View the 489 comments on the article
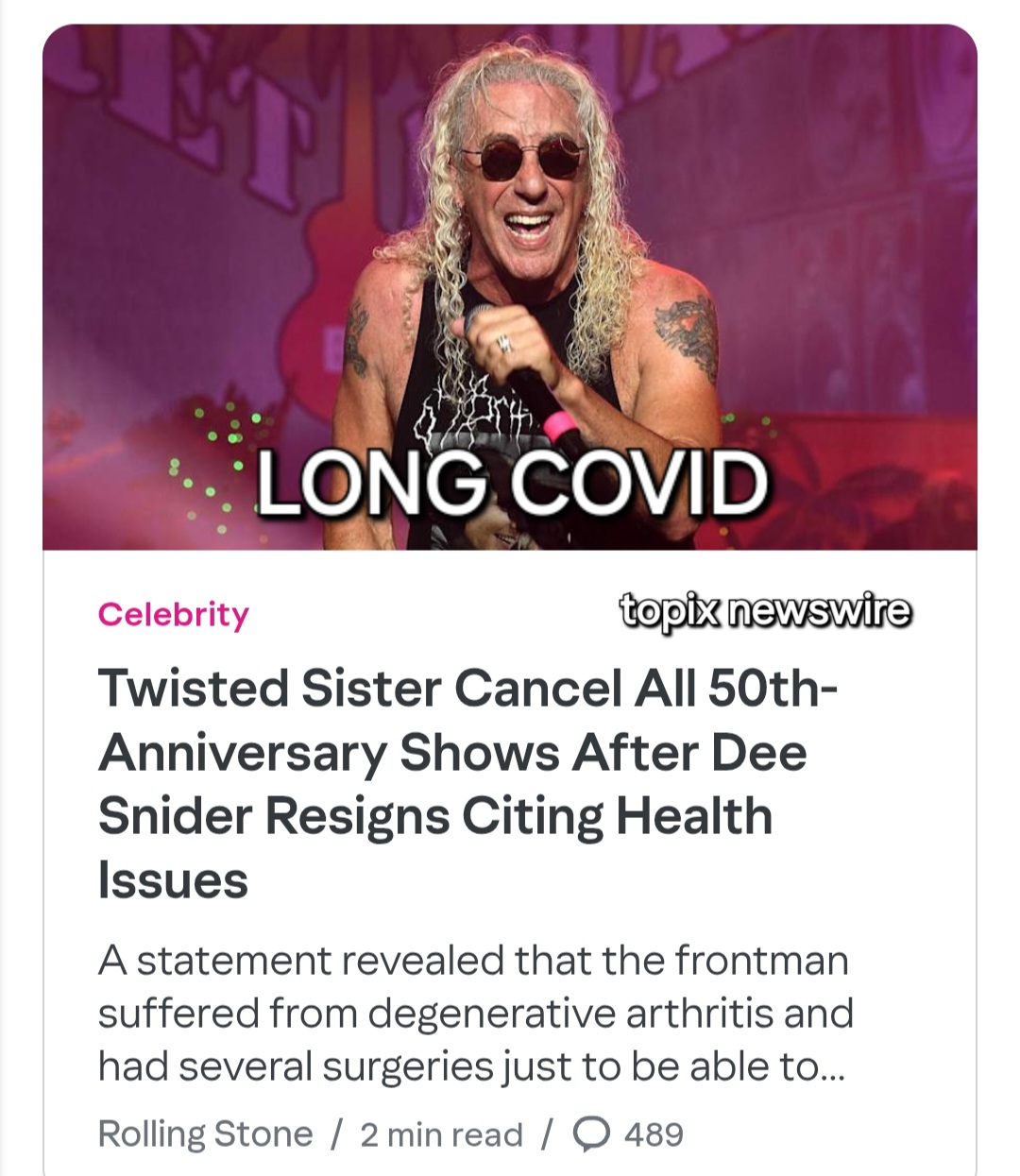The image size is (1020, 1176). click(629, 1133)
